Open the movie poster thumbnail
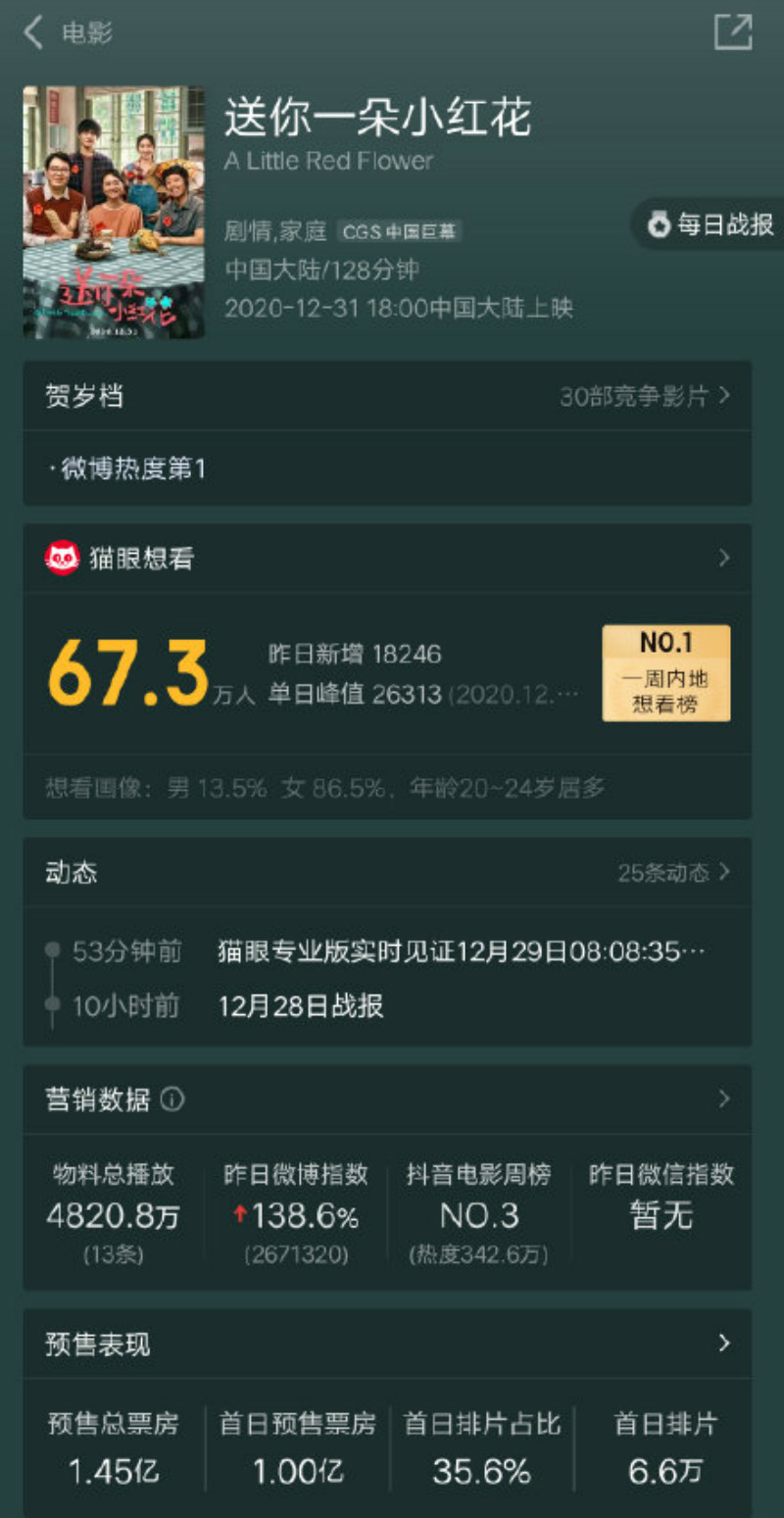The image size is (784, 1518). click(114, 212)
